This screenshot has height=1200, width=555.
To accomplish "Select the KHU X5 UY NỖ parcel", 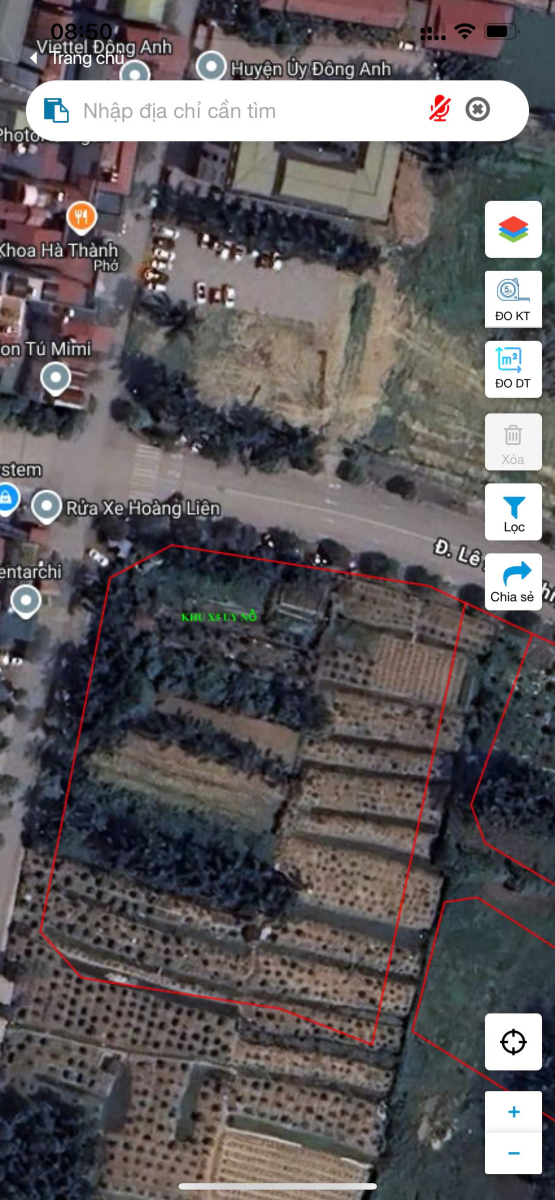I will (219, 617).
